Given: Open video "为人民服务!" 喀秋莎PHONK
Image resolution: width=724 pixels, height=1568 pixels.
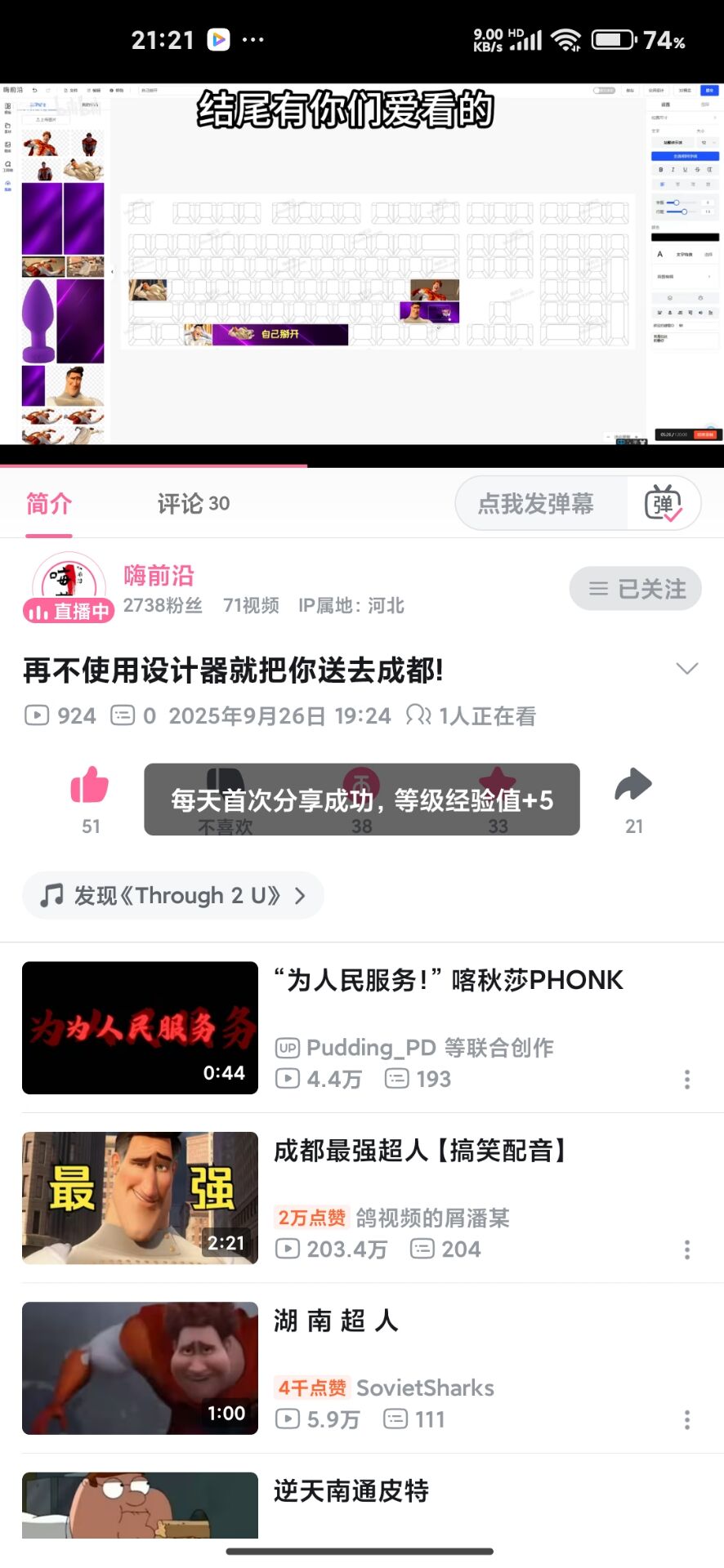Looking at the screenshot, I should [x=448, y=980].
